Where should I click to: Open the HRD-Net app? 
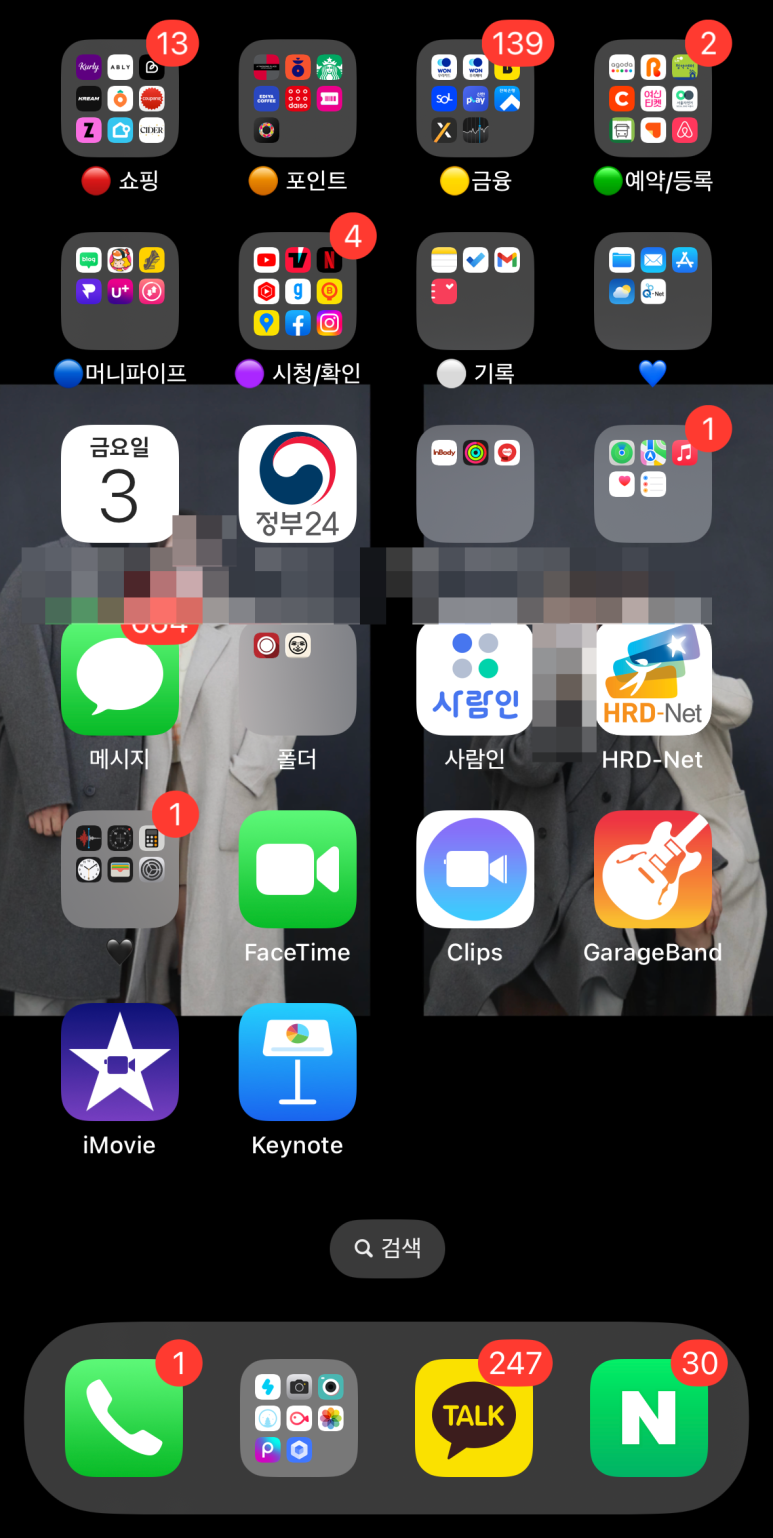(653, 677)
